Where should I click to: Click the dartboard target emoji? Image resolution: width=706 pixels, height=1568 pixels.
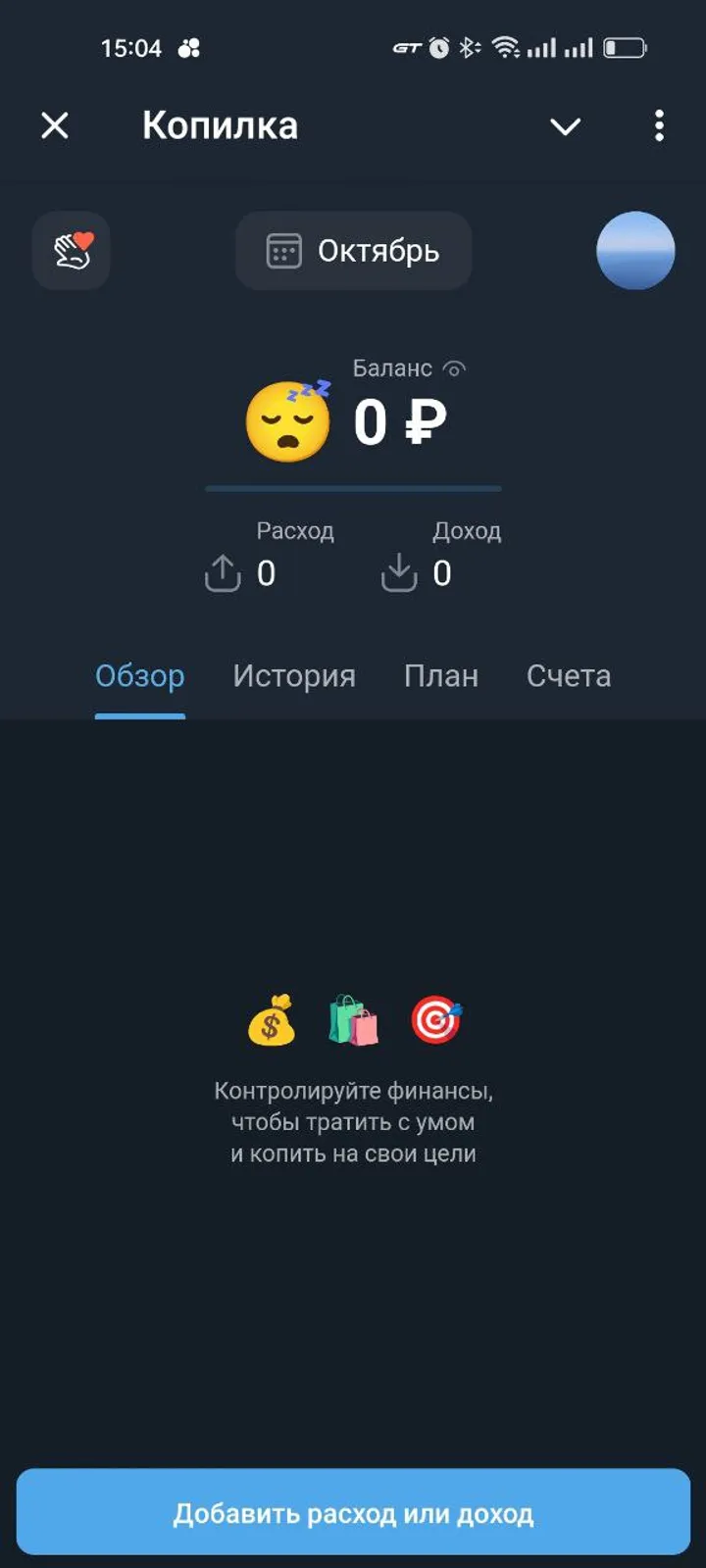(x=435, y=1019)
